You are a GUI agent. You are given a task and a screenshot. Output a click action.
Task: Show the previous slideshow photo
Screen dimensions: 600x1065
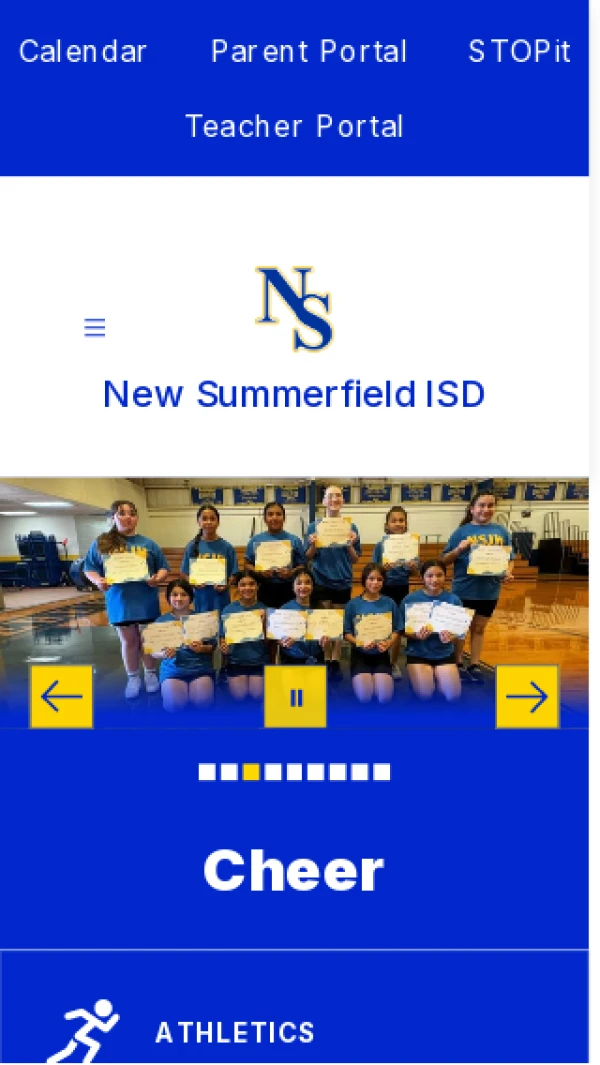(62, 697)
